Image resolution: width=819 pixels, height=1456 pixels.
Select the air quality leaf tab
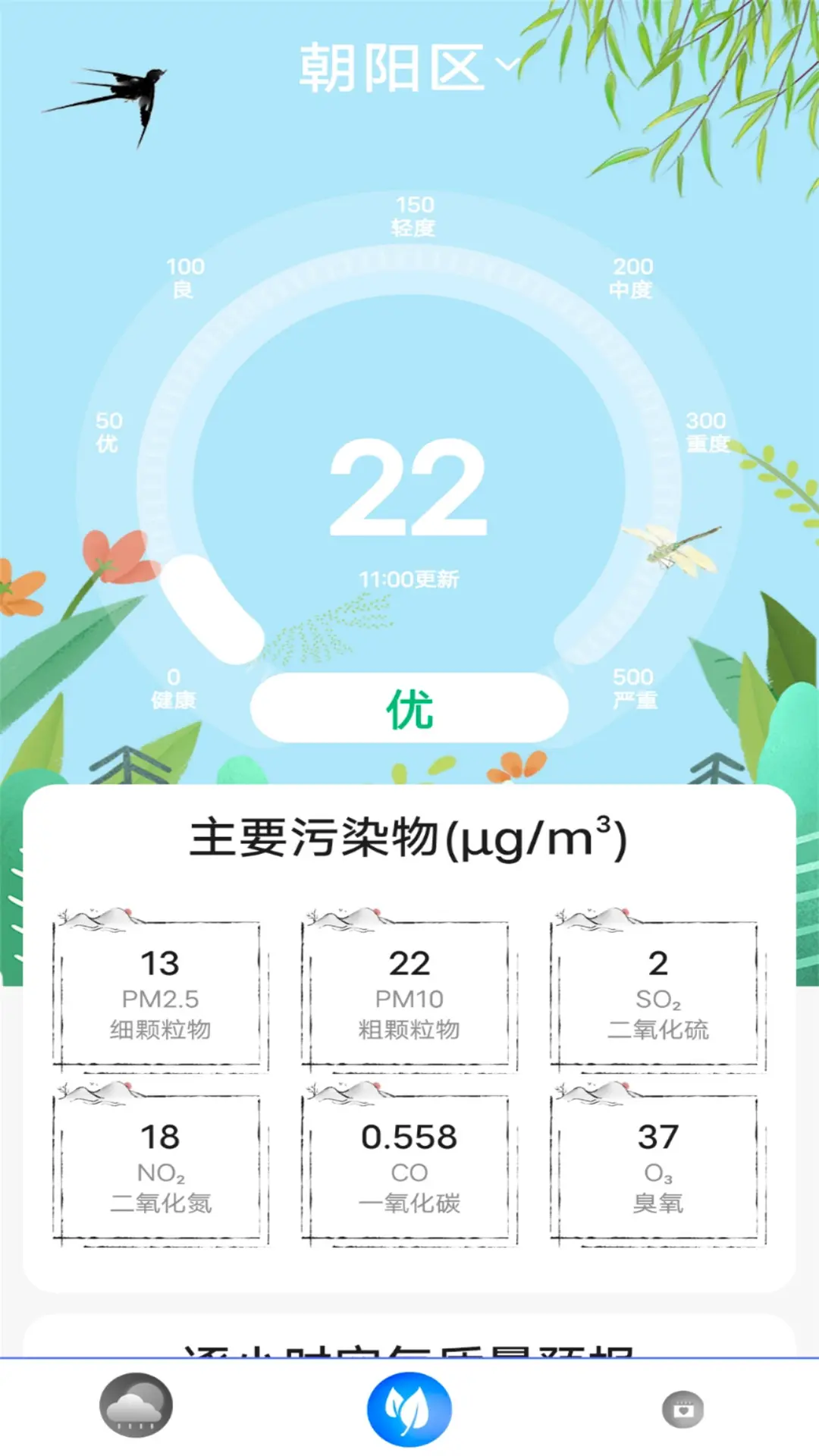coord(409,1408)
